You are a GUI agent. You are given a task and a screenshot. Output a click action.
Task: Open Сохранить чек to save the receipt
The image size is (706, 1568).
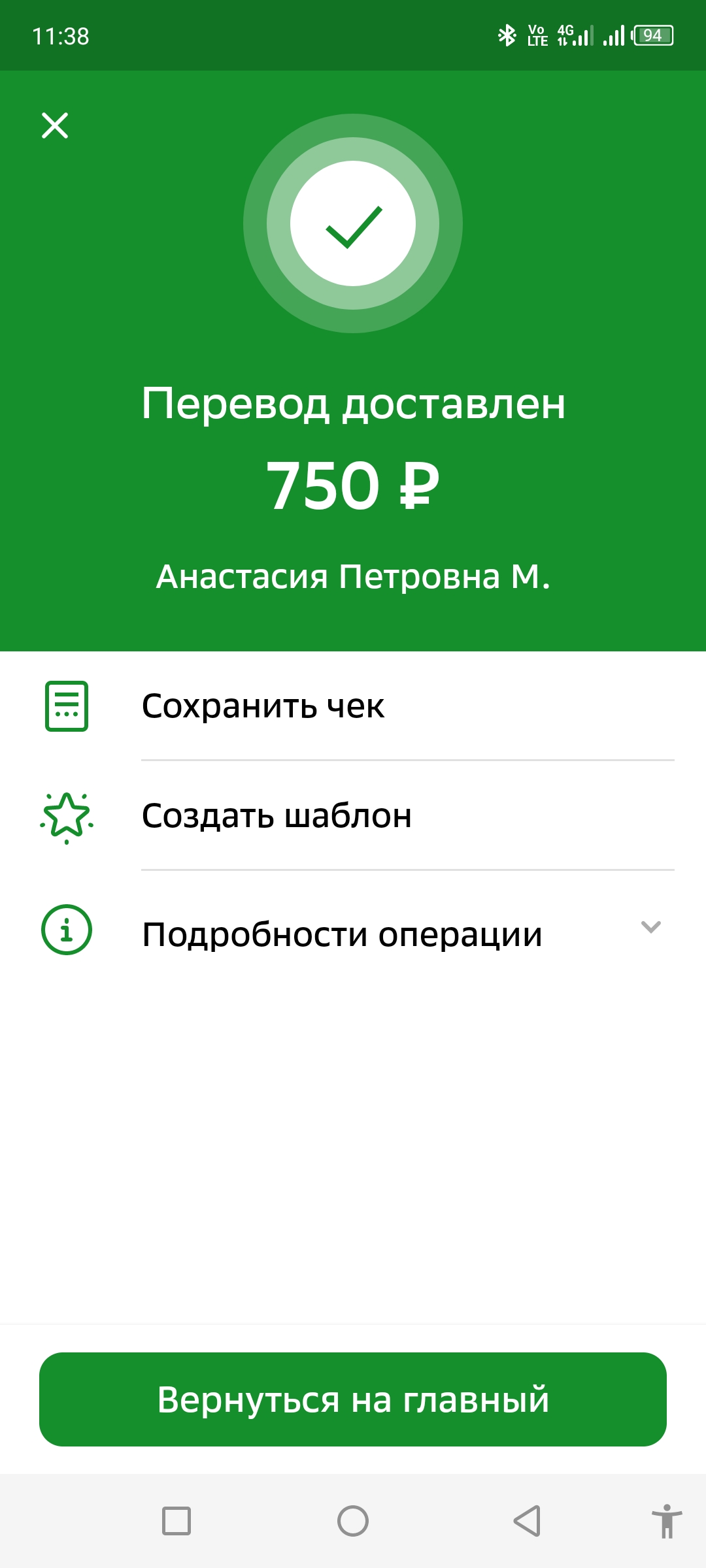353,706
